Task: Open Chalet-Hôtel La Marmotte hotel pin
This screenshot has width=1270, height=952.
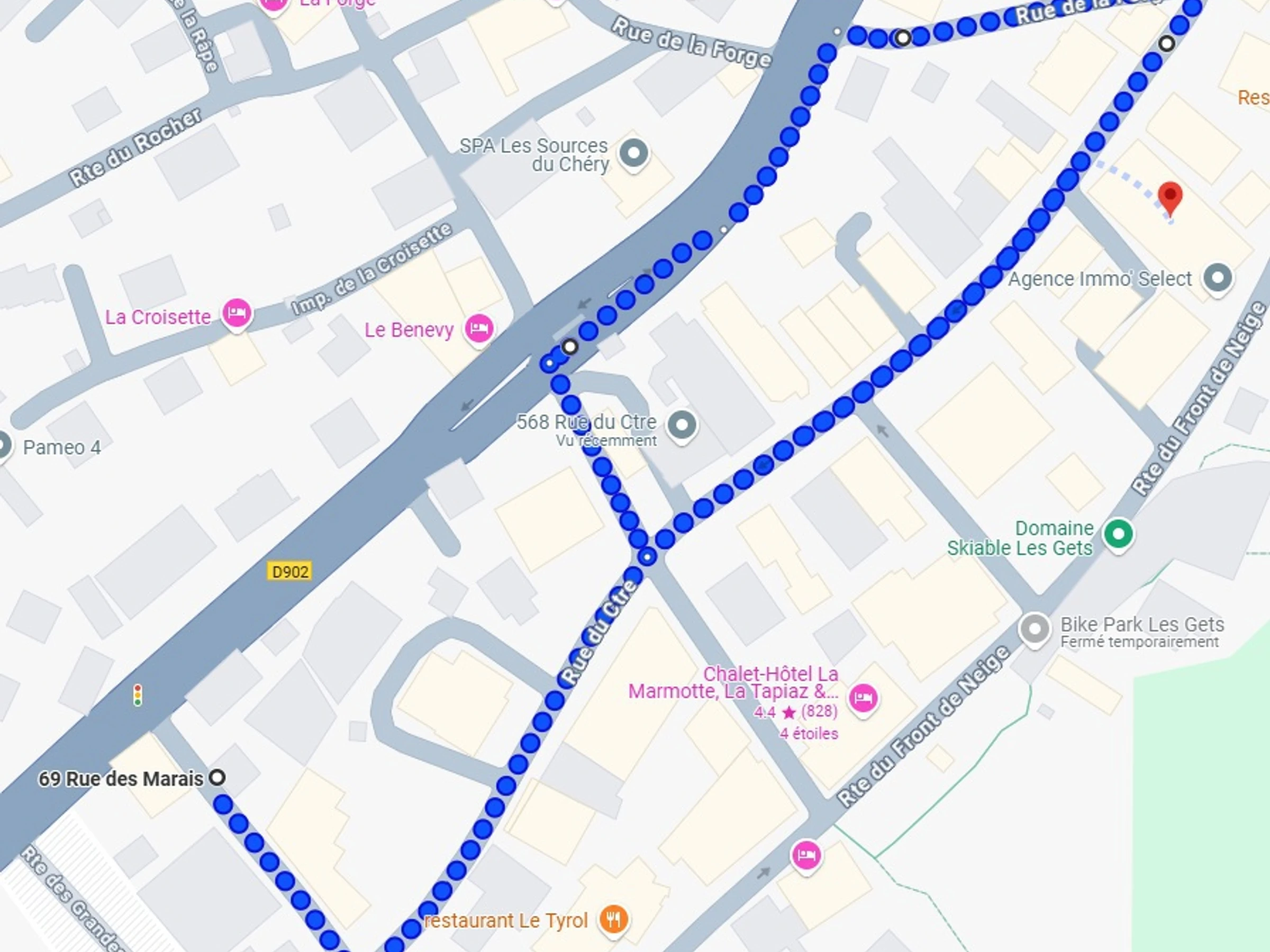Action: tap(863, 698)
